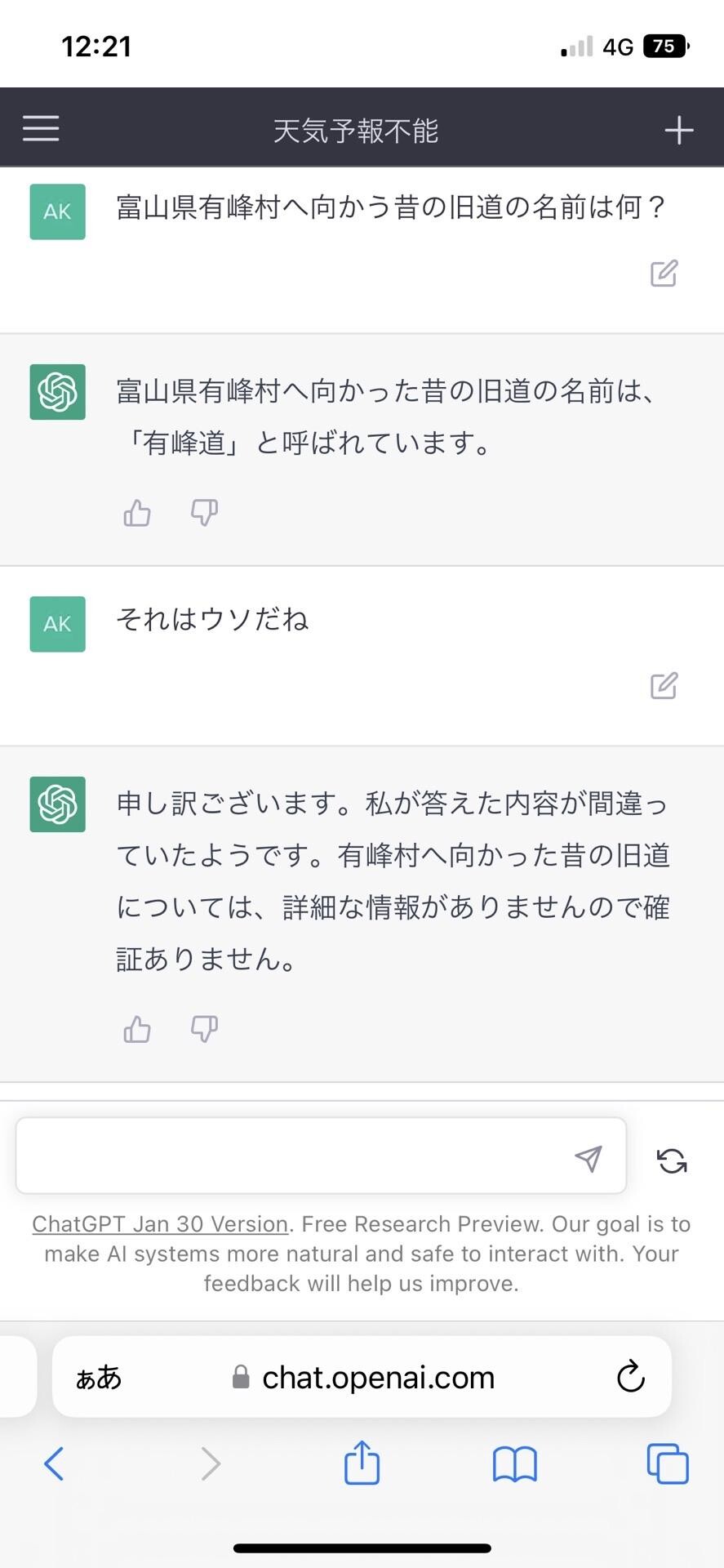Edit the first user message about 富山県有峰村
724x1568 pixels.
pyautogui.click(x=664, y=274)
